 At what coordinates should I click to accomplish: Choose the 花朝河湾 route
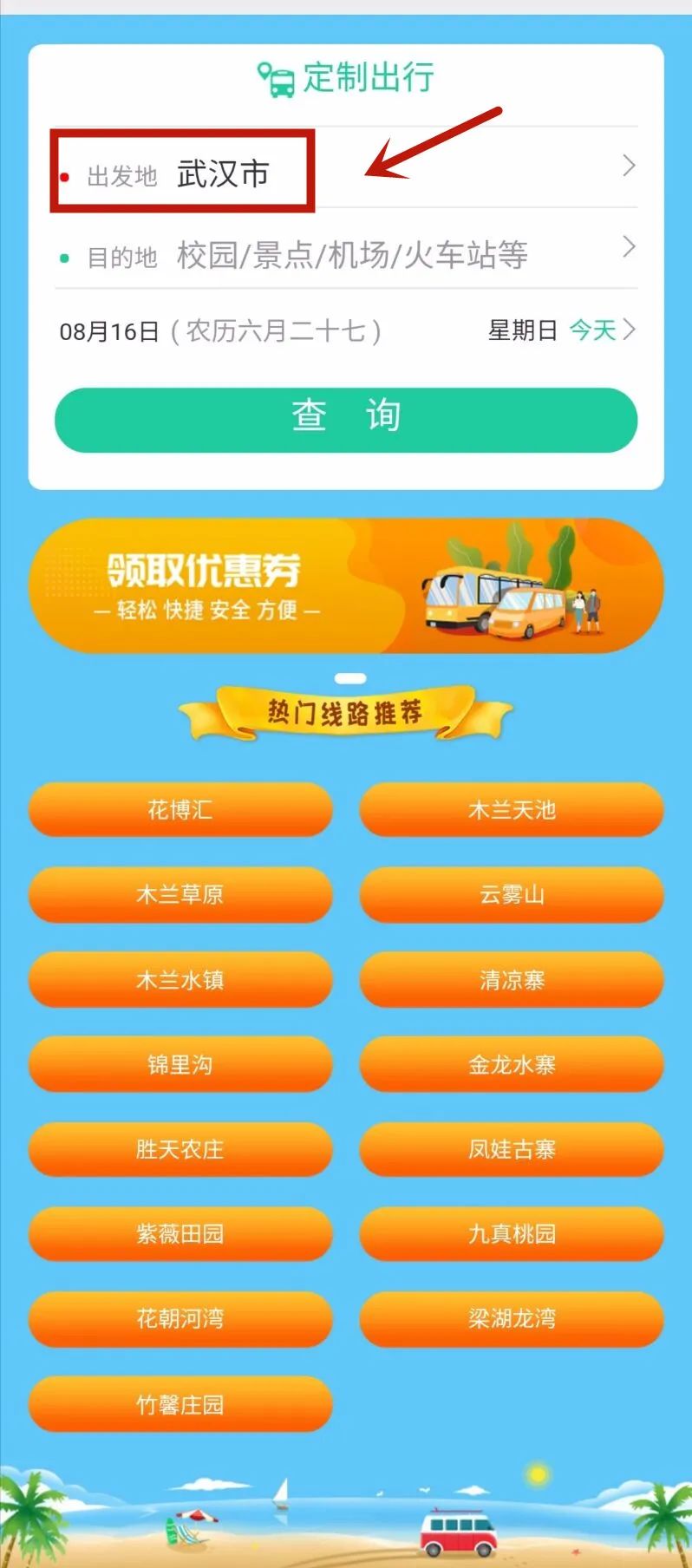[180, 1317]
